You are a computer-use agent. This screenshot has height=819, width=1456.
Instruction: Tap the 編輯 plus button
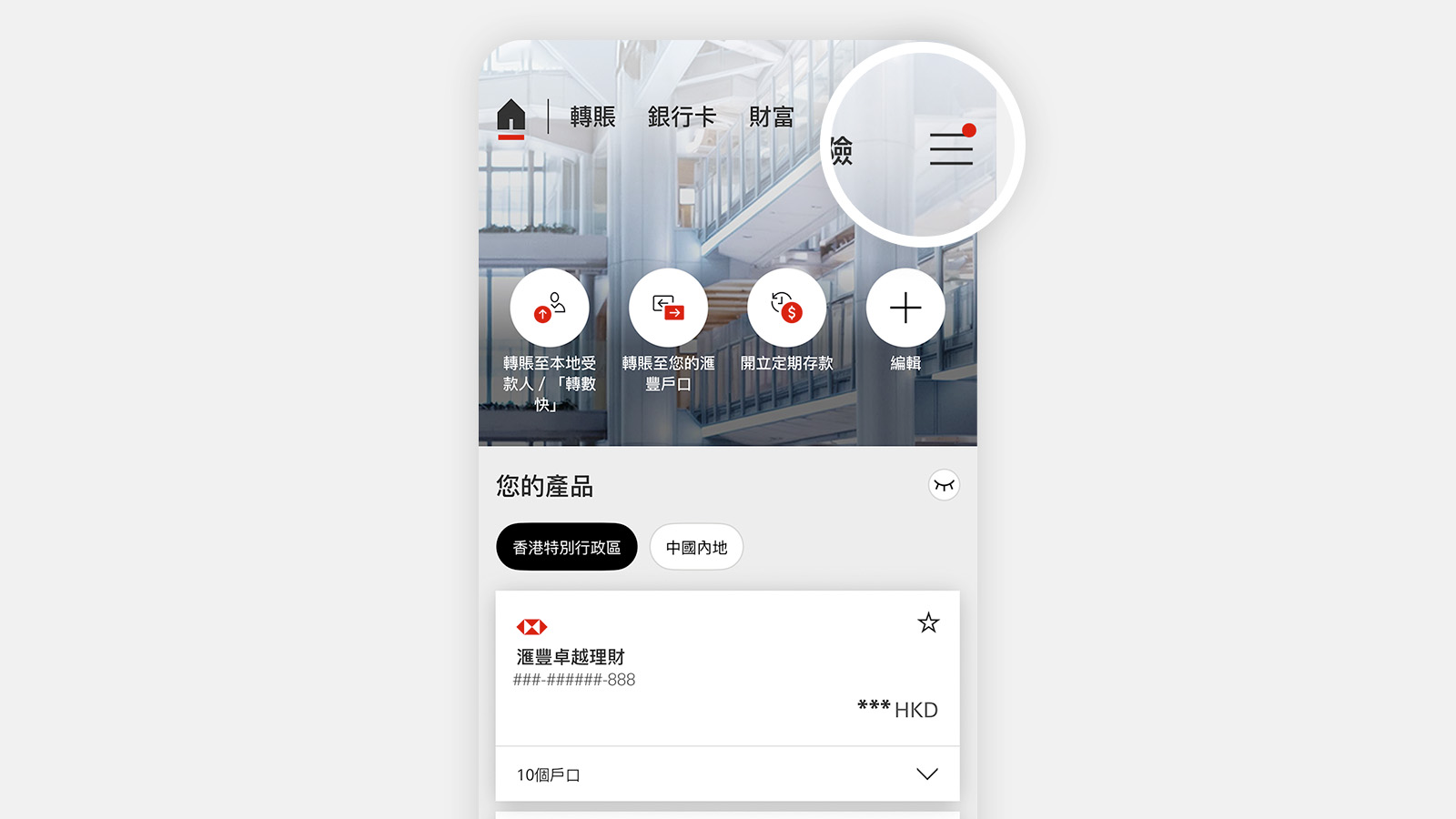(905, 308)
